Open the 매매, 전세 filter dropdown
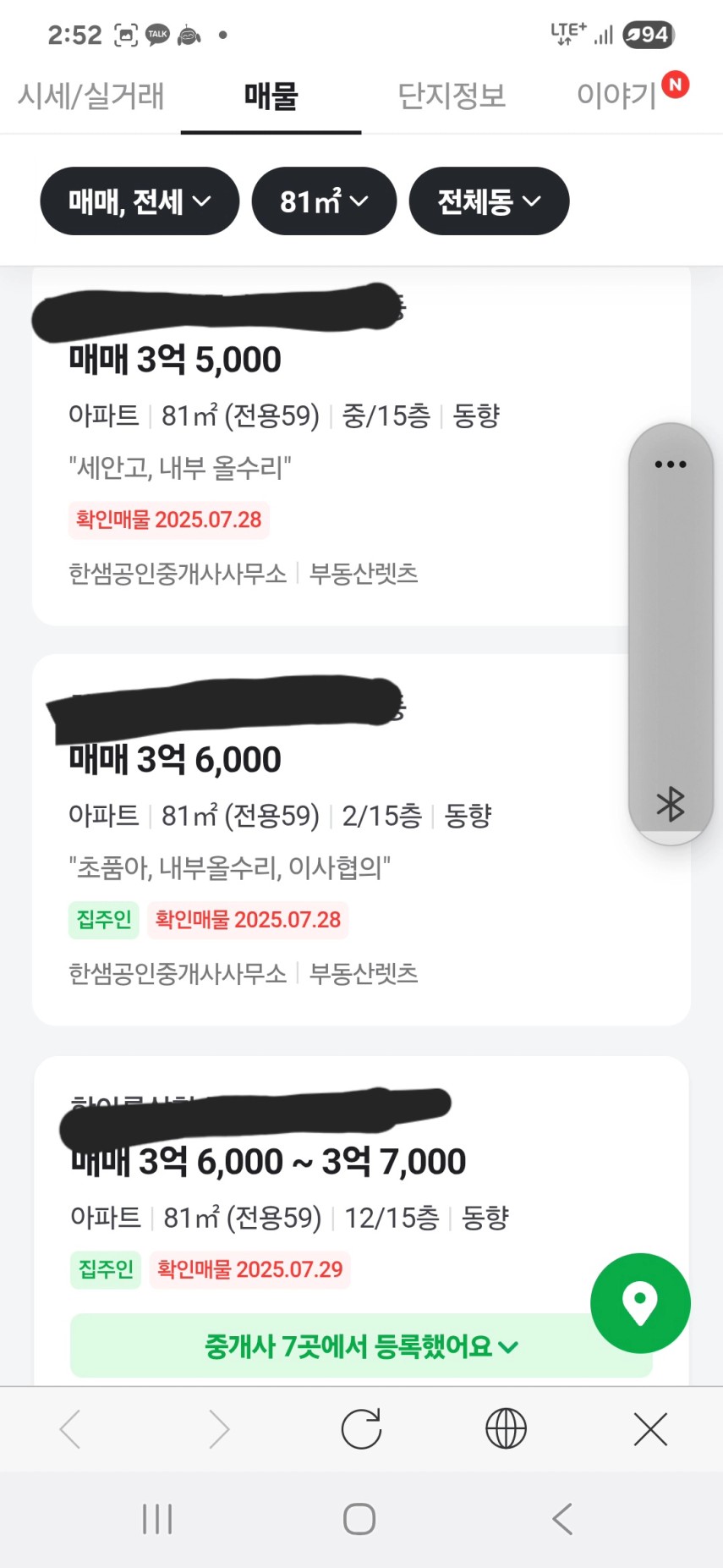The image size is (723, 1568). point(140,201)
